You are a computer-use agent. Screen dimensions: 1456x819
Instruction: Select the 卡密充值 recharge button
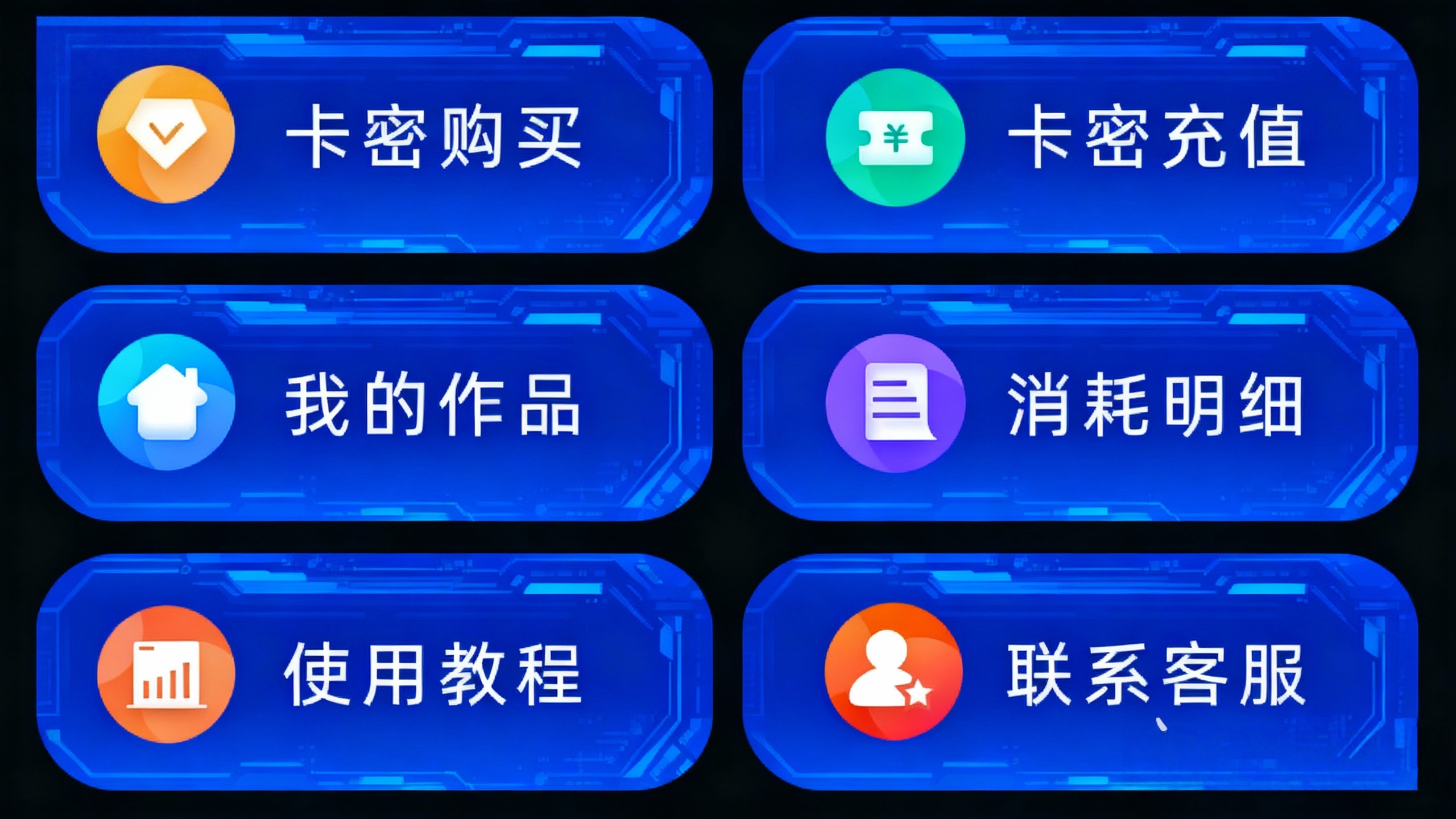(1079, 135)
